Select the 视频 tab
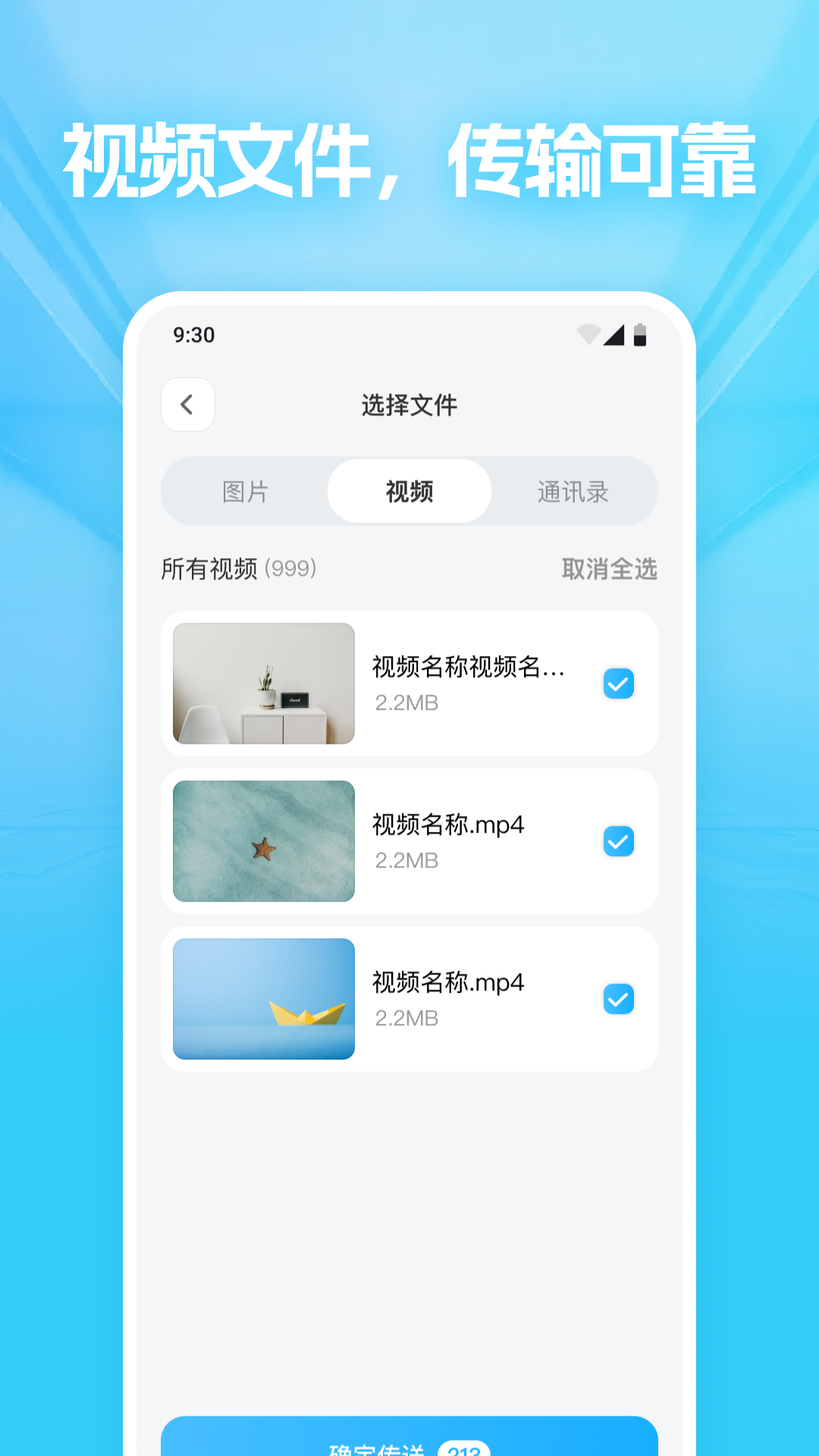 click(409, 492)
